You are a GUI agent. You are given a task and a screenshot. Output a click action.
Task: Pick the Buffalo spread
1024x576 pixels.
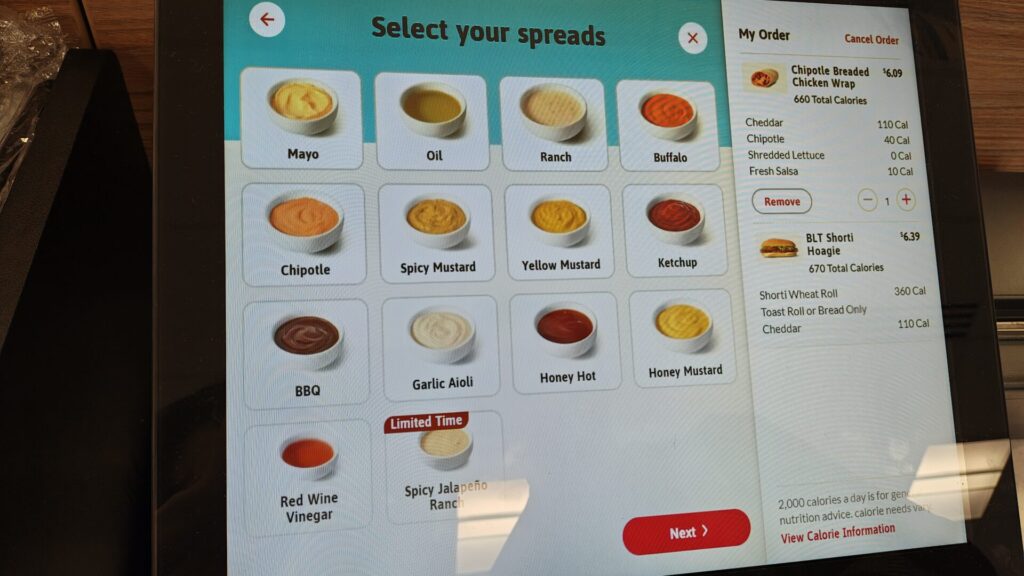[668, 124]
